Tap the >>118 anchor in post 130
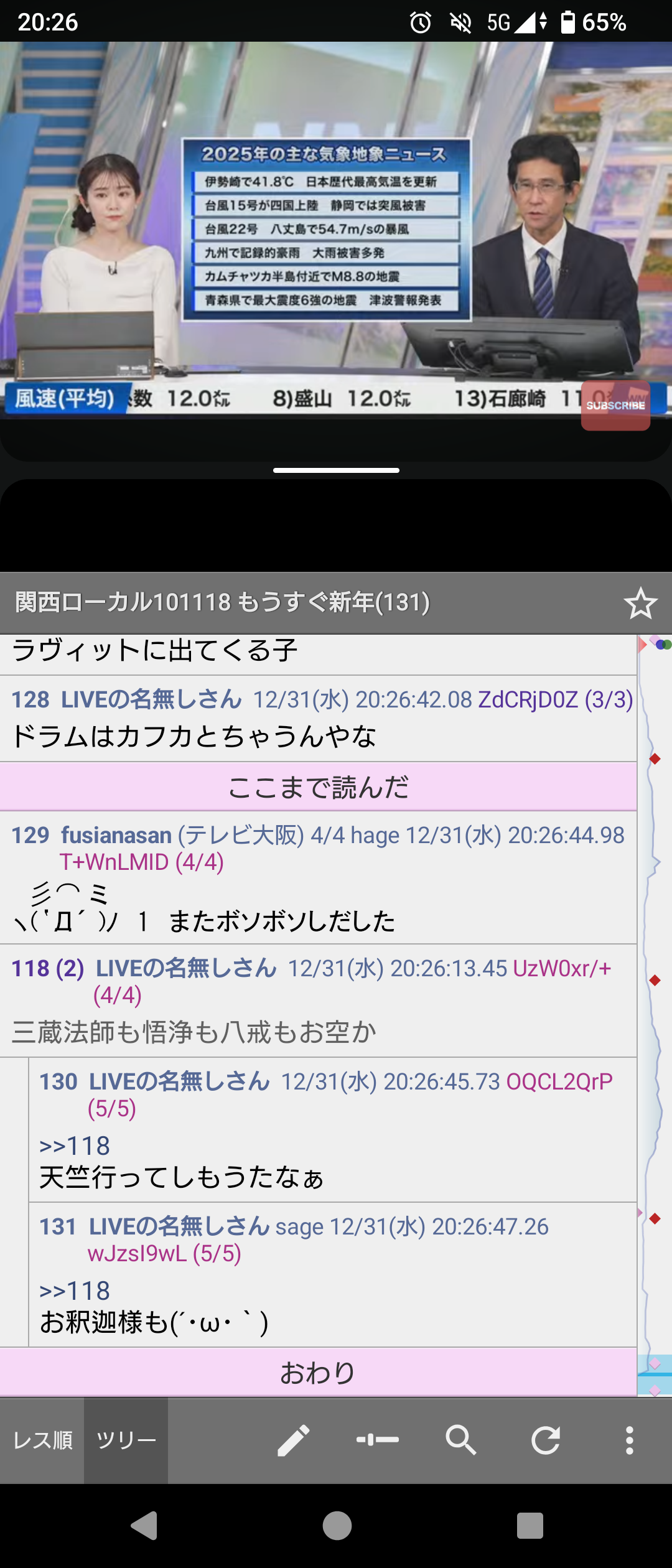Image resolution: width=672 pixels, height=1568 pixels. (75, 1146)
